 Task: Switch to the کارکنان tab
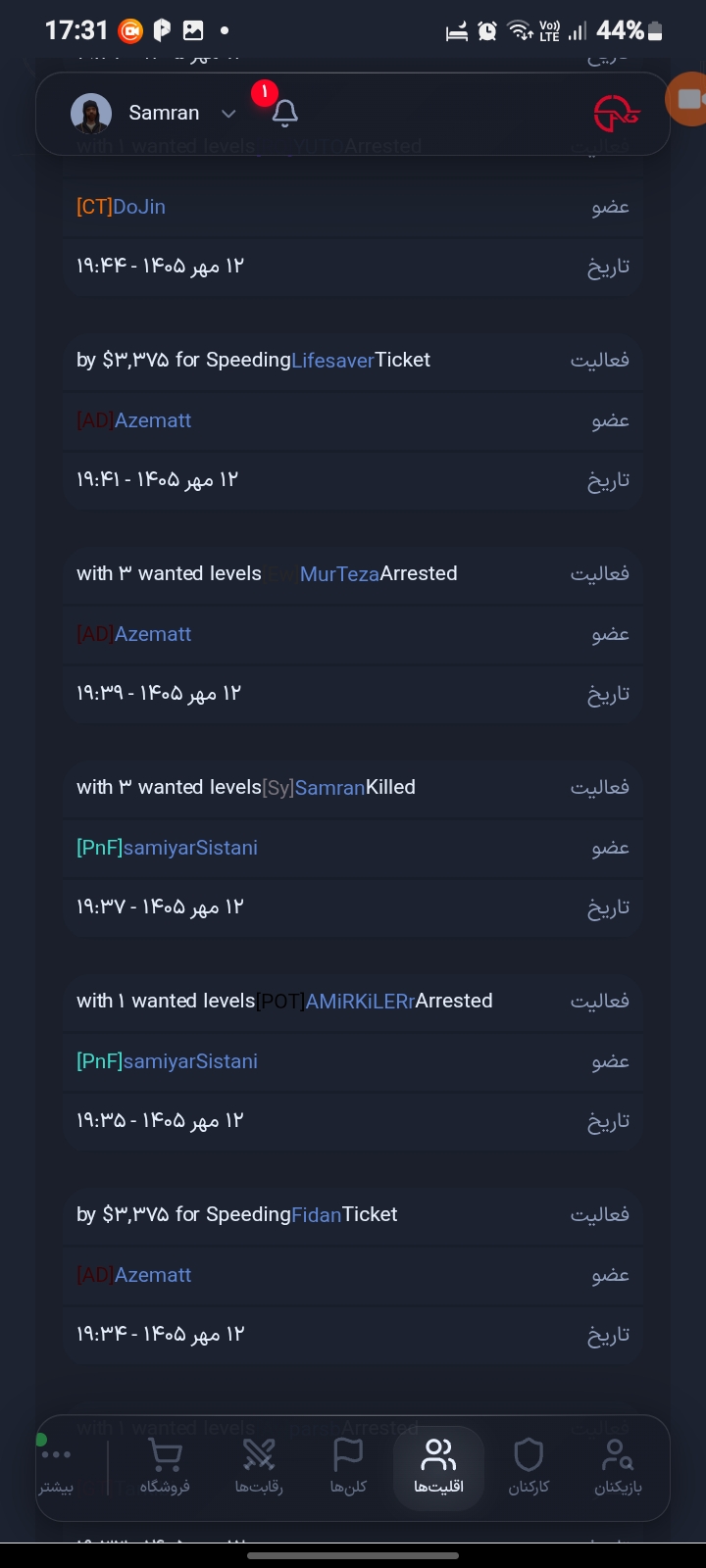[x=529, y=1467]
